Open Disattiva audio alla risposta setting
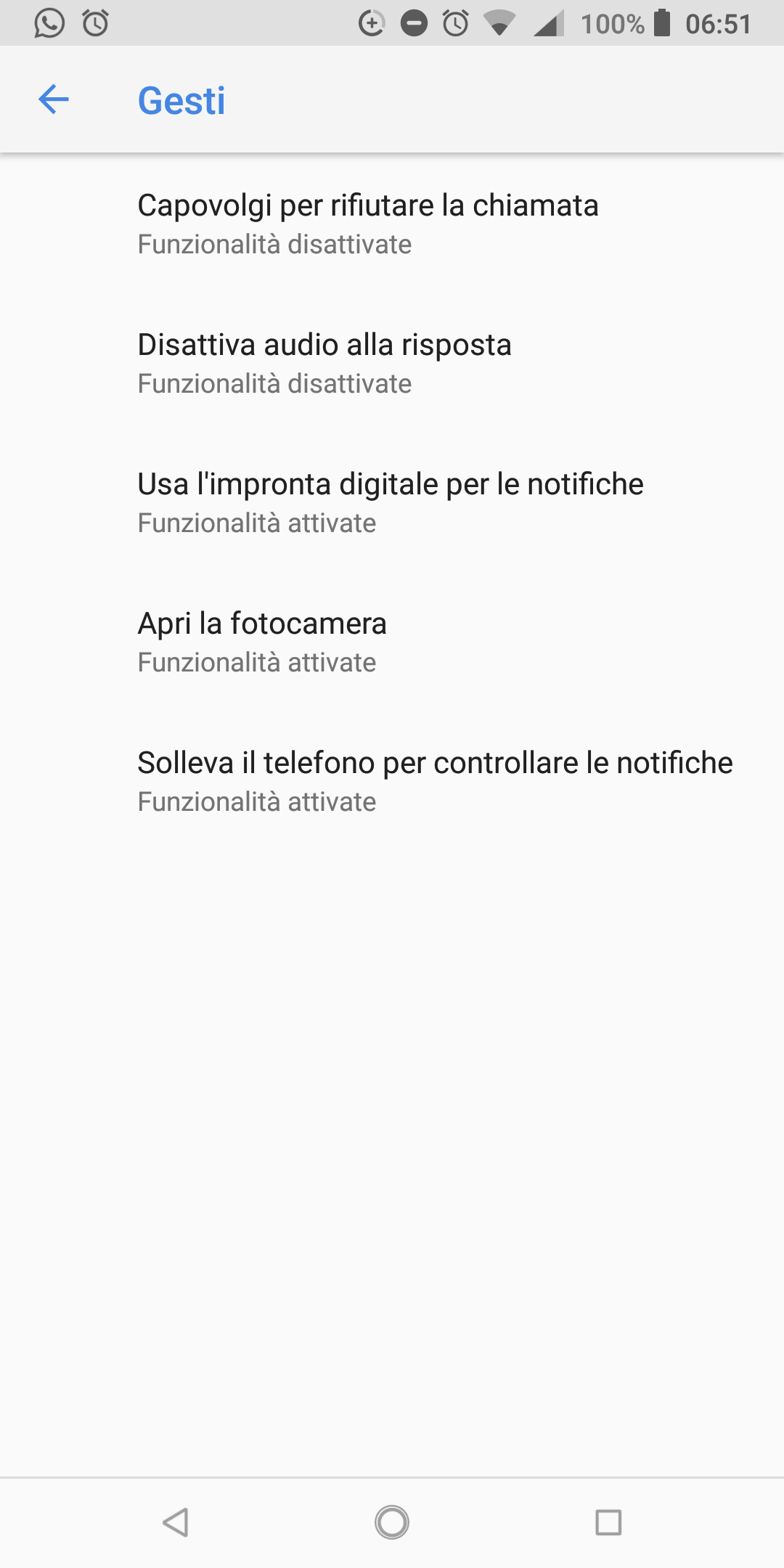This screenshot has width=784, height=1568. click(x=392, y=363)
